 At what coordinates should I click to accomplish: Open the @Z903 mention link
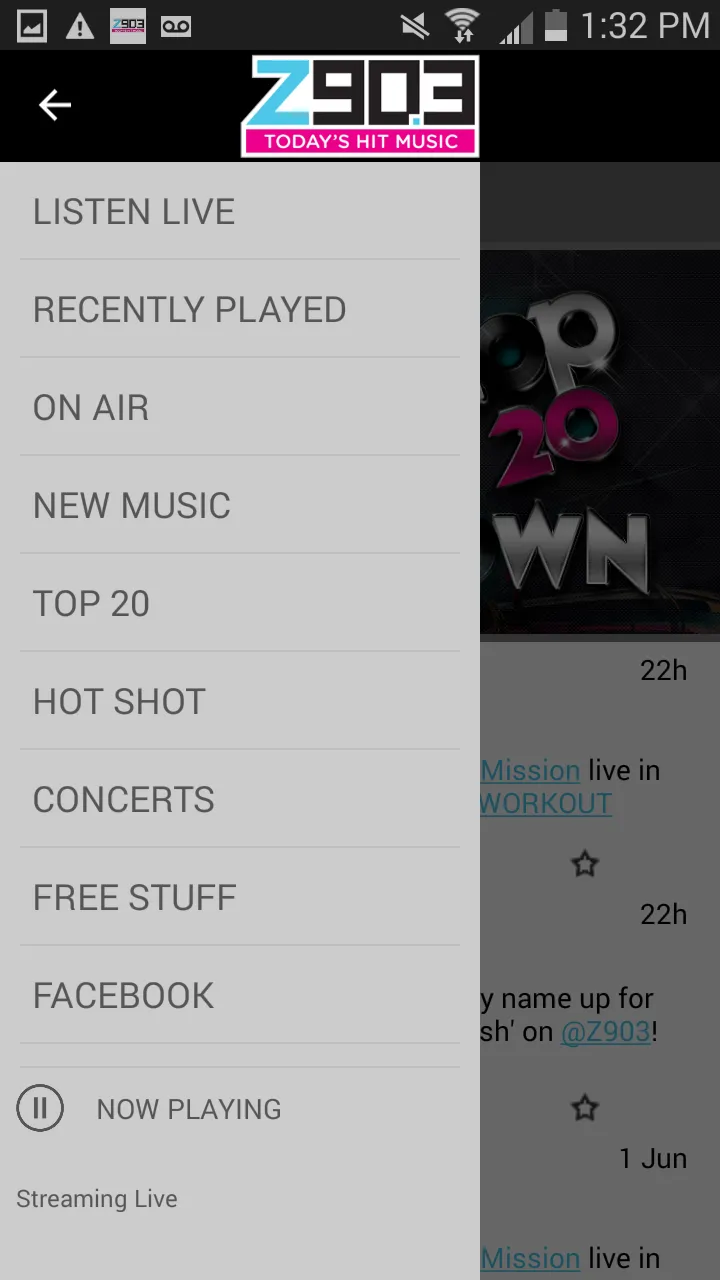pos(606,1032)
